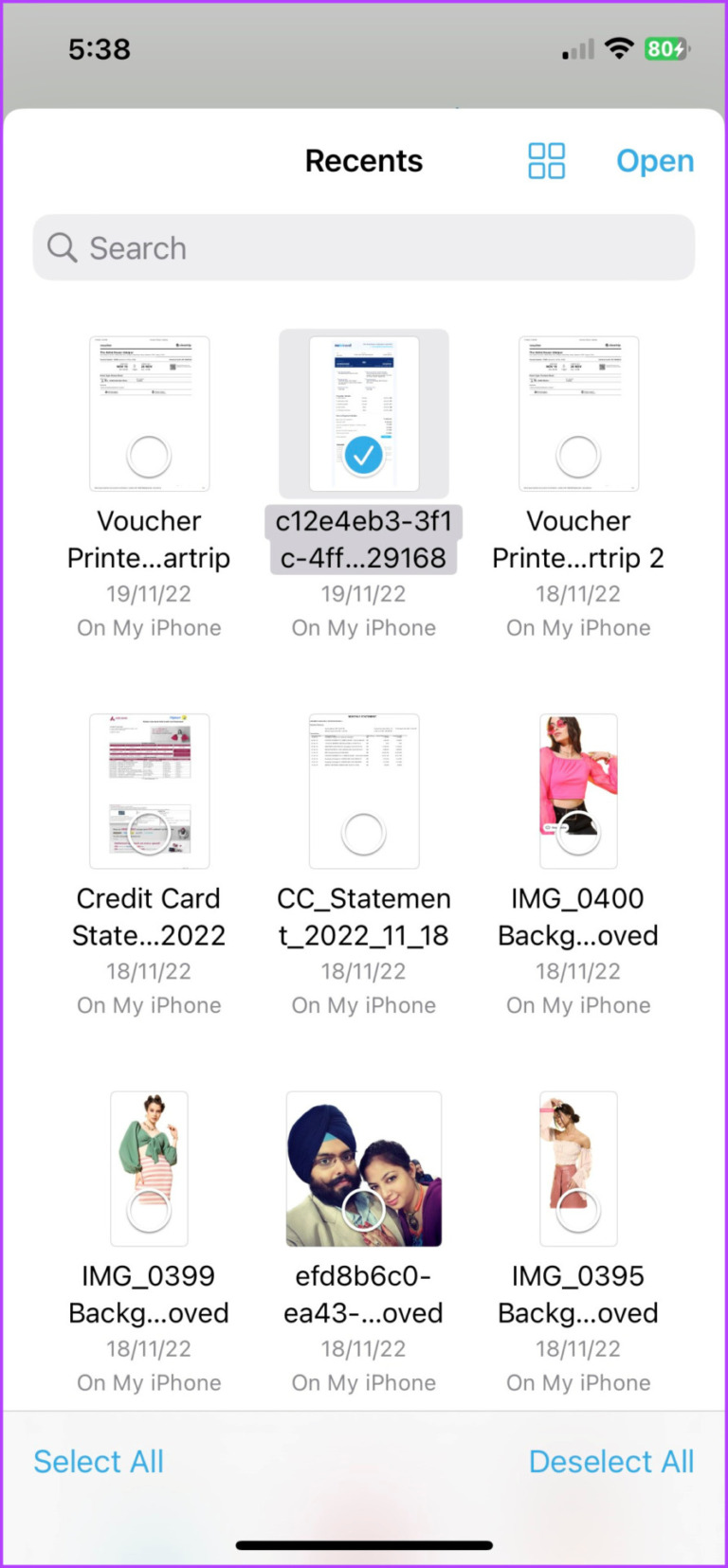Select Voucher Printe...rtrip 2 via its circle
Image resolution: width=728 pixels, height=1568 pixels.
pos(578,455)
